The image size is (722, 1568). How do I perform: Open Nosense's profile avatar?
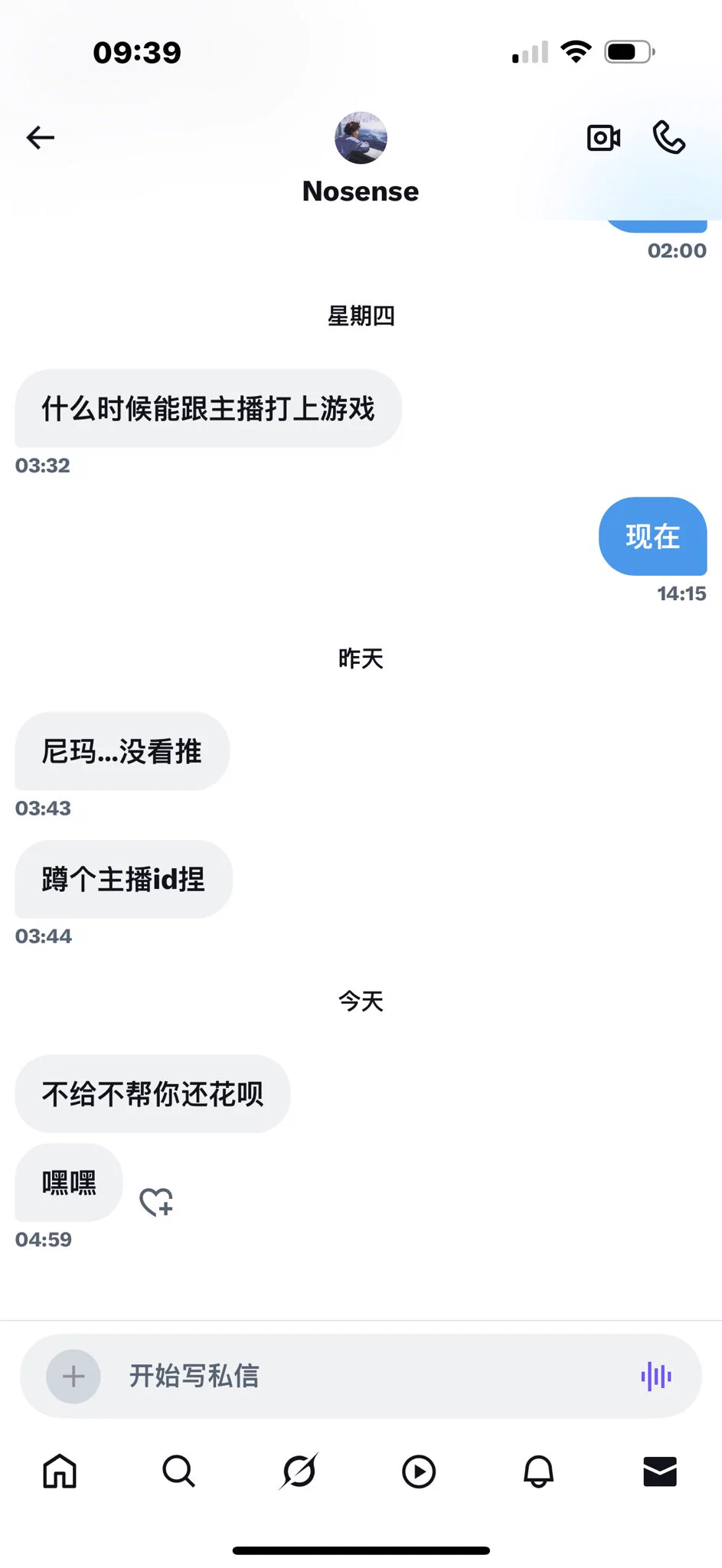point(361,138)
